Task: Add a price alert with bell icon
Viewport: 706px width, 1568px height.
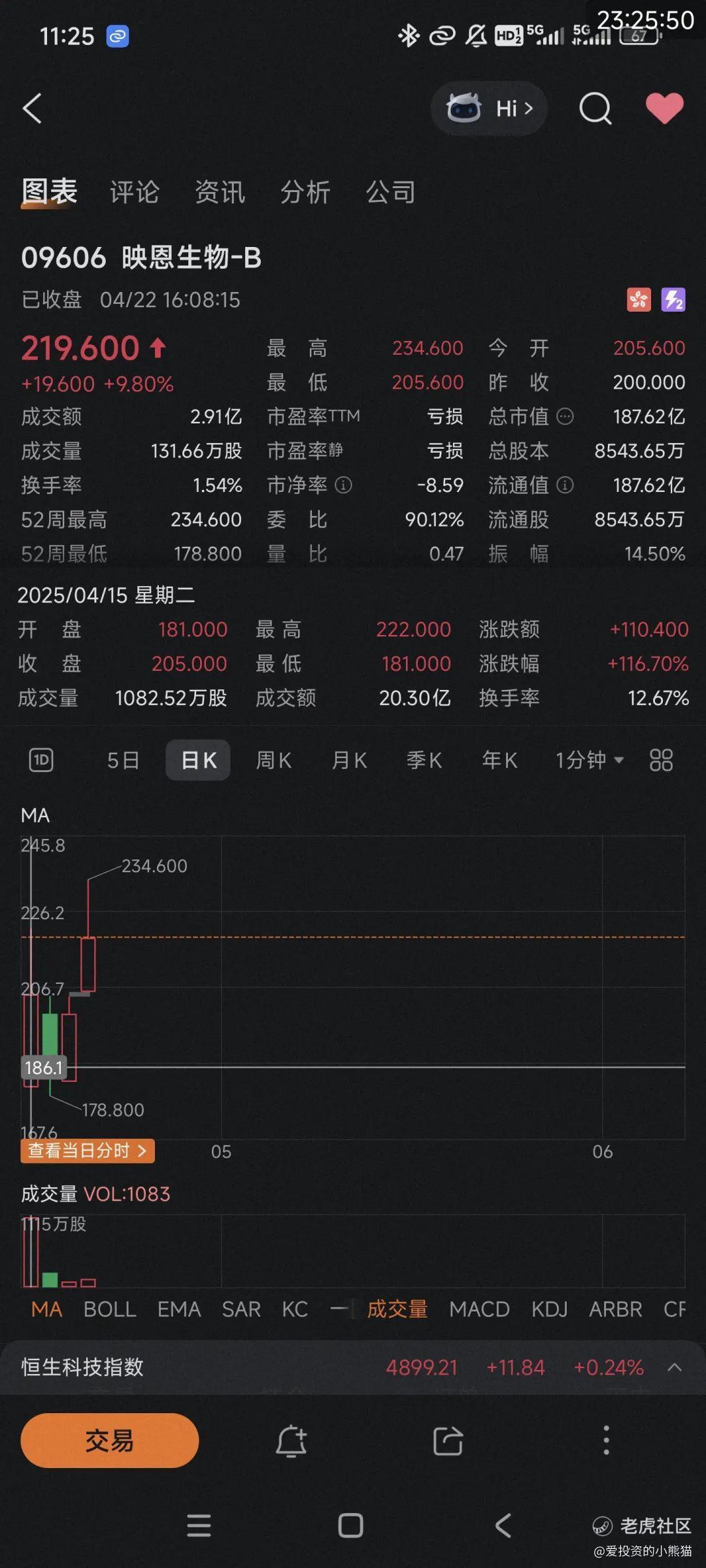Action: coord(292,1441)
